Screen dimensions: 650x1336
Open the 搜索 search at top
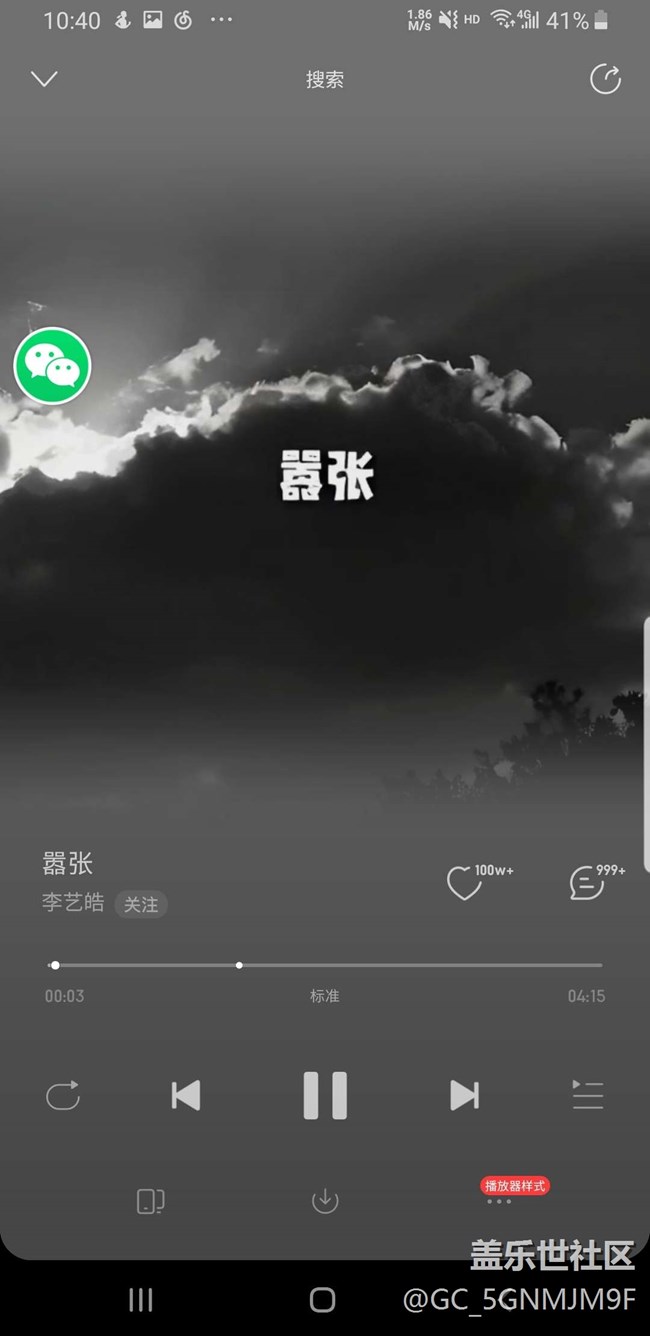(x=325, y=80)
